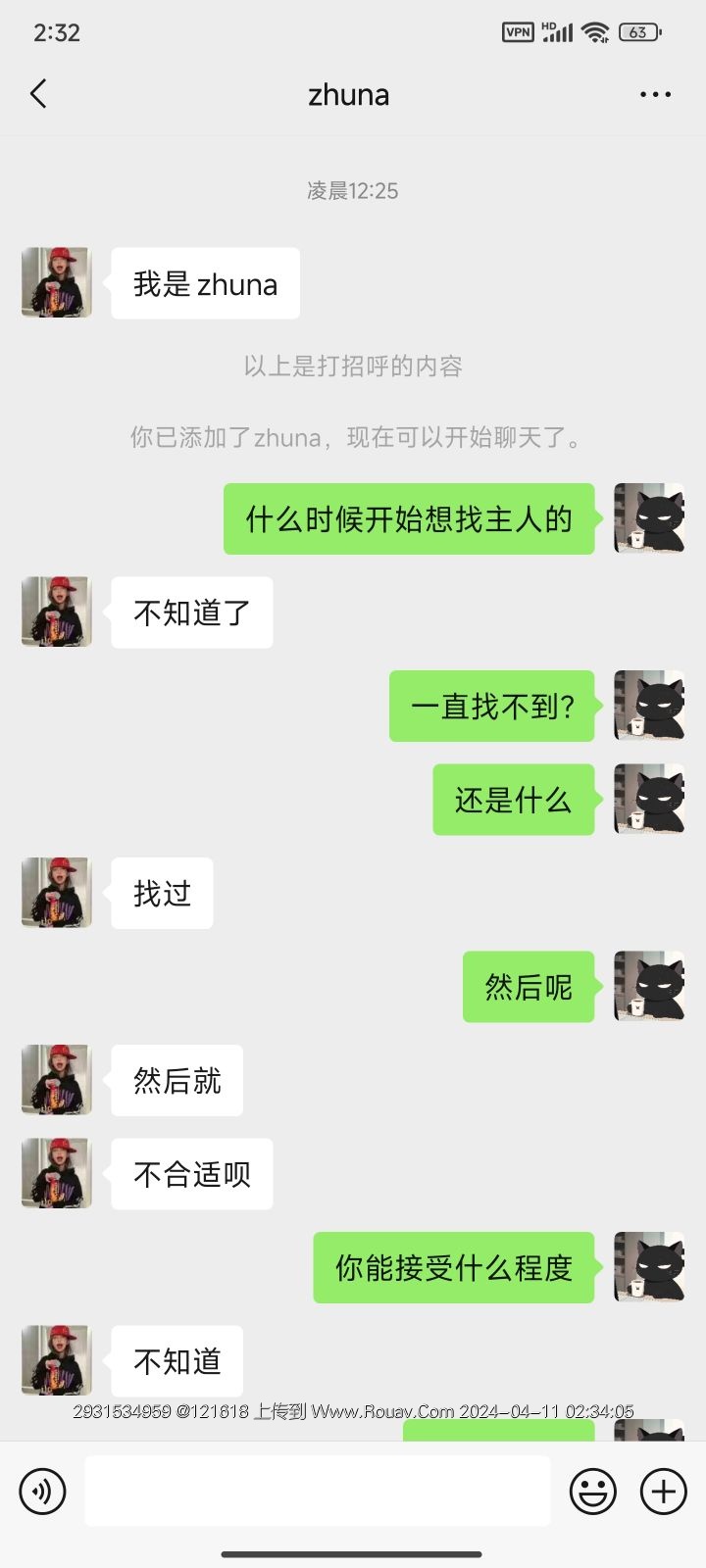The width and height of the screenshot is (706, 1568).
Task: Open the chat overflow menu
Action: tap(655, 94)
